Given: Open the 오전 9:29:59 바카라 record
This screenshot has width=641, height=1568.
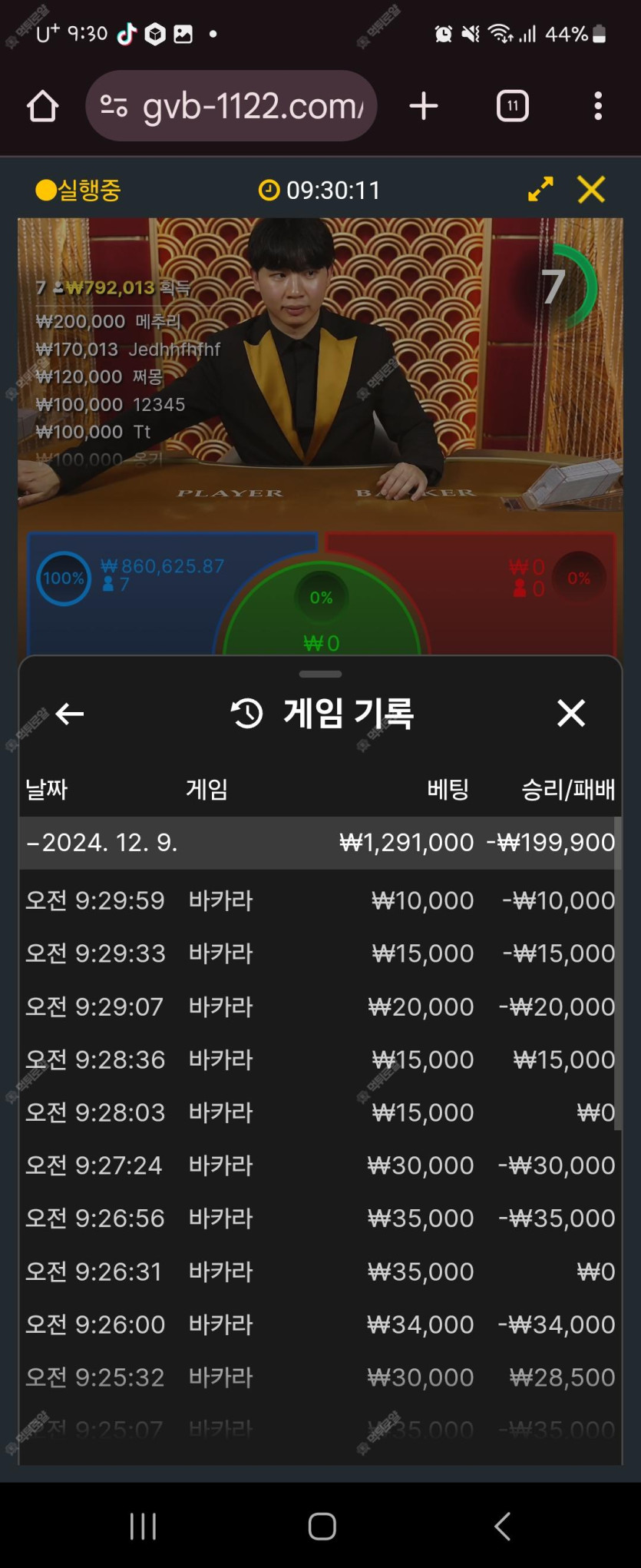Looking at the screenshot, I should point(319,900).
